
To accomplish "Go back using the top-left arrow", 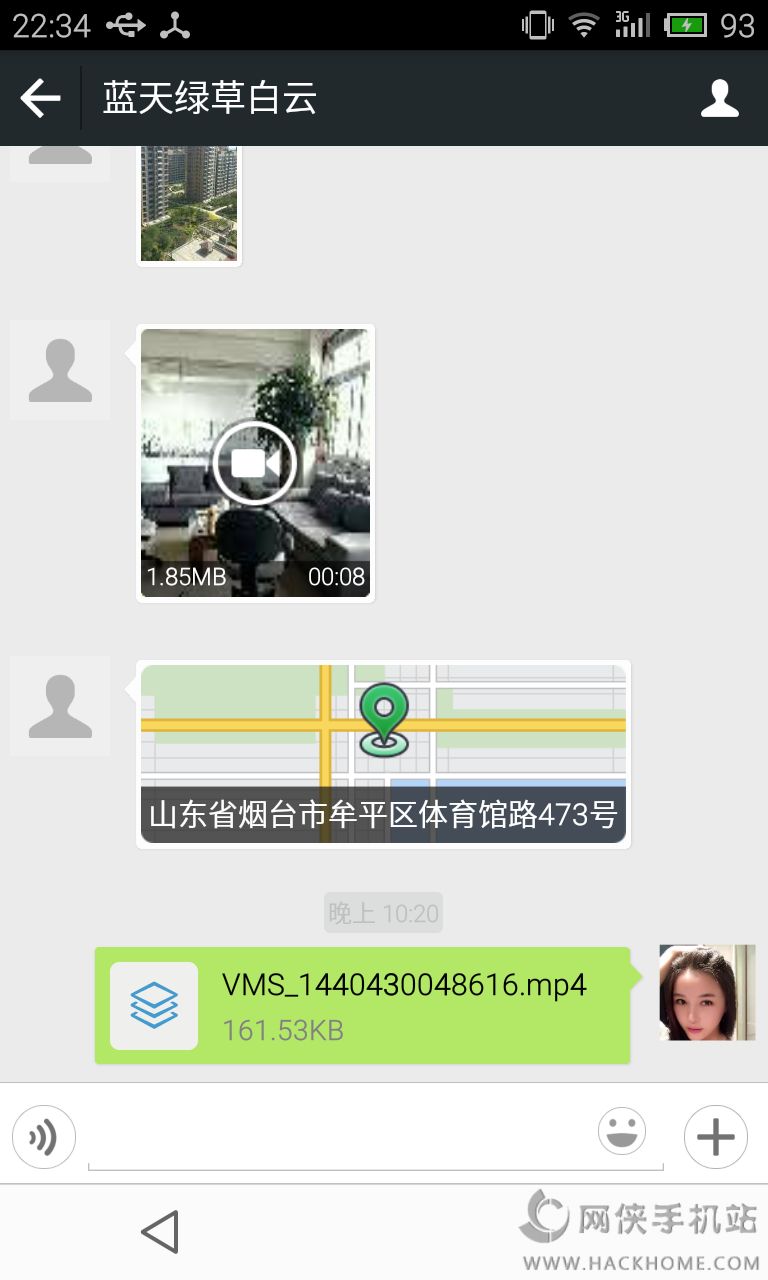I will pos(40,98).
